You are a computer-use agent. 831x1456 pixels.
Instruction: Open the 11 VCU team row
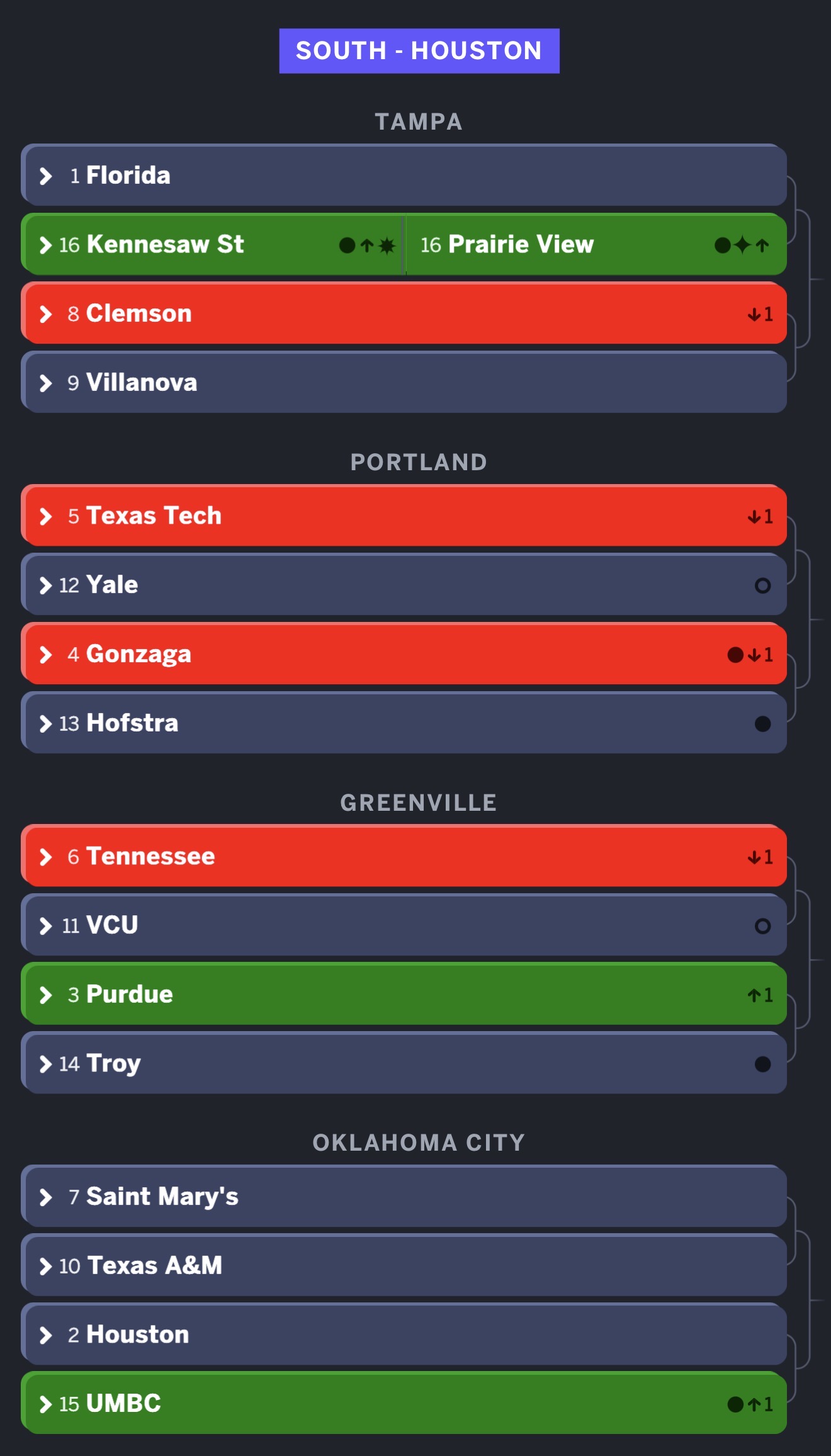(x=45, y=926)
